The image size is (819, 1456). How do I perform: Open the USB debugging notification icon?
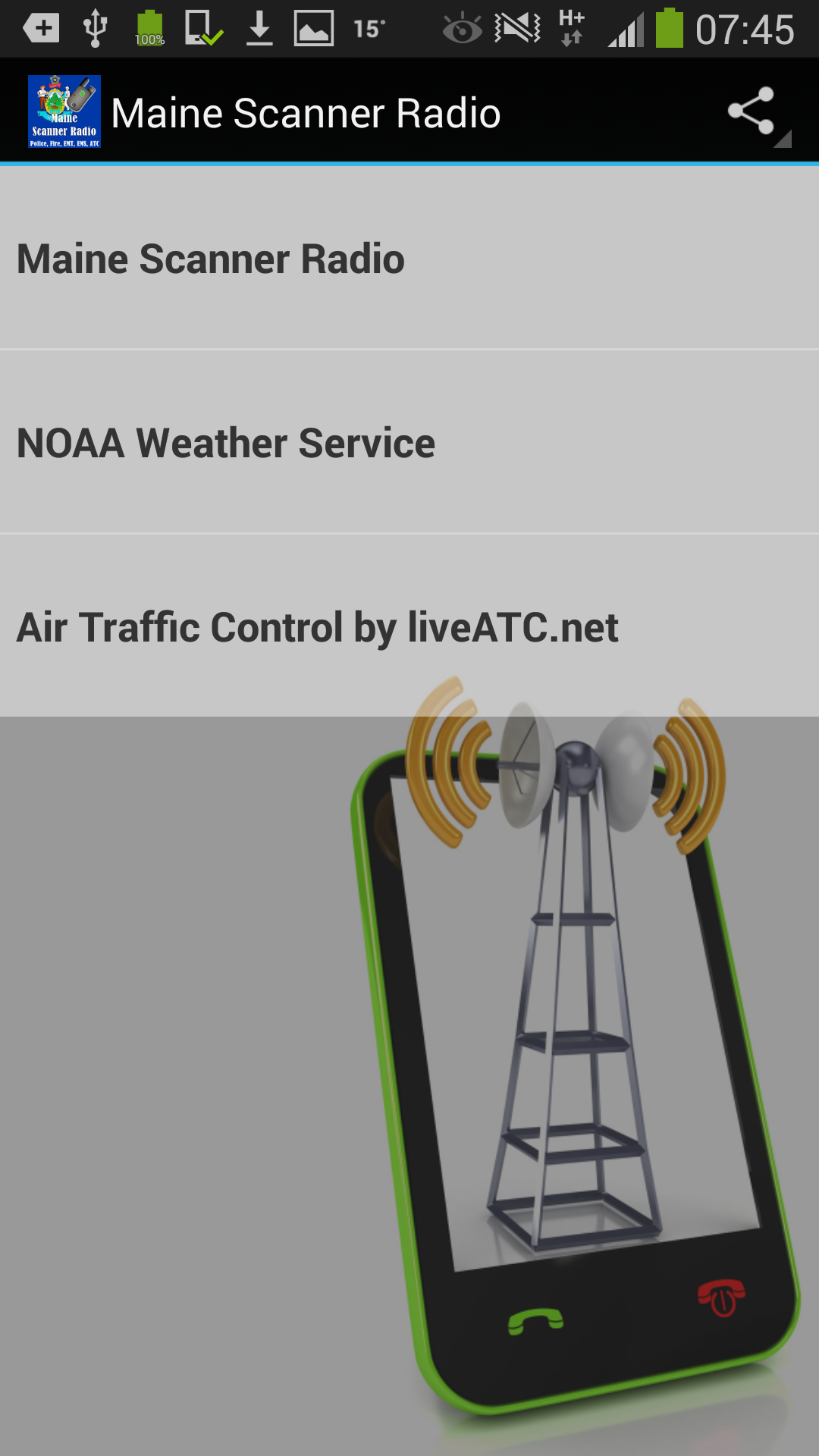click(x=95, y=27)
